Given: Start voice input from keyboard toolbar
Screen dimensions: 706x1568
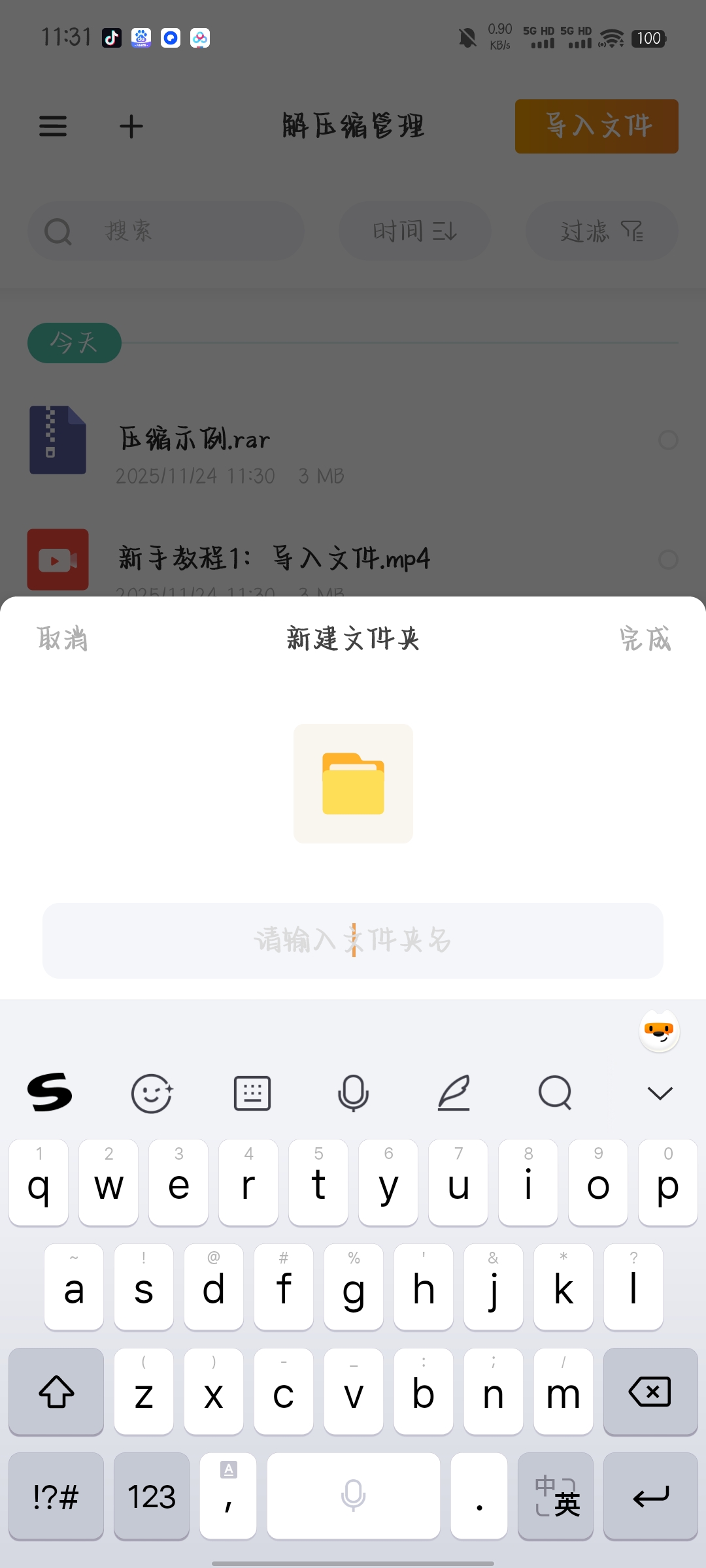Looking at the screenshot, I should coord(353,1093).
